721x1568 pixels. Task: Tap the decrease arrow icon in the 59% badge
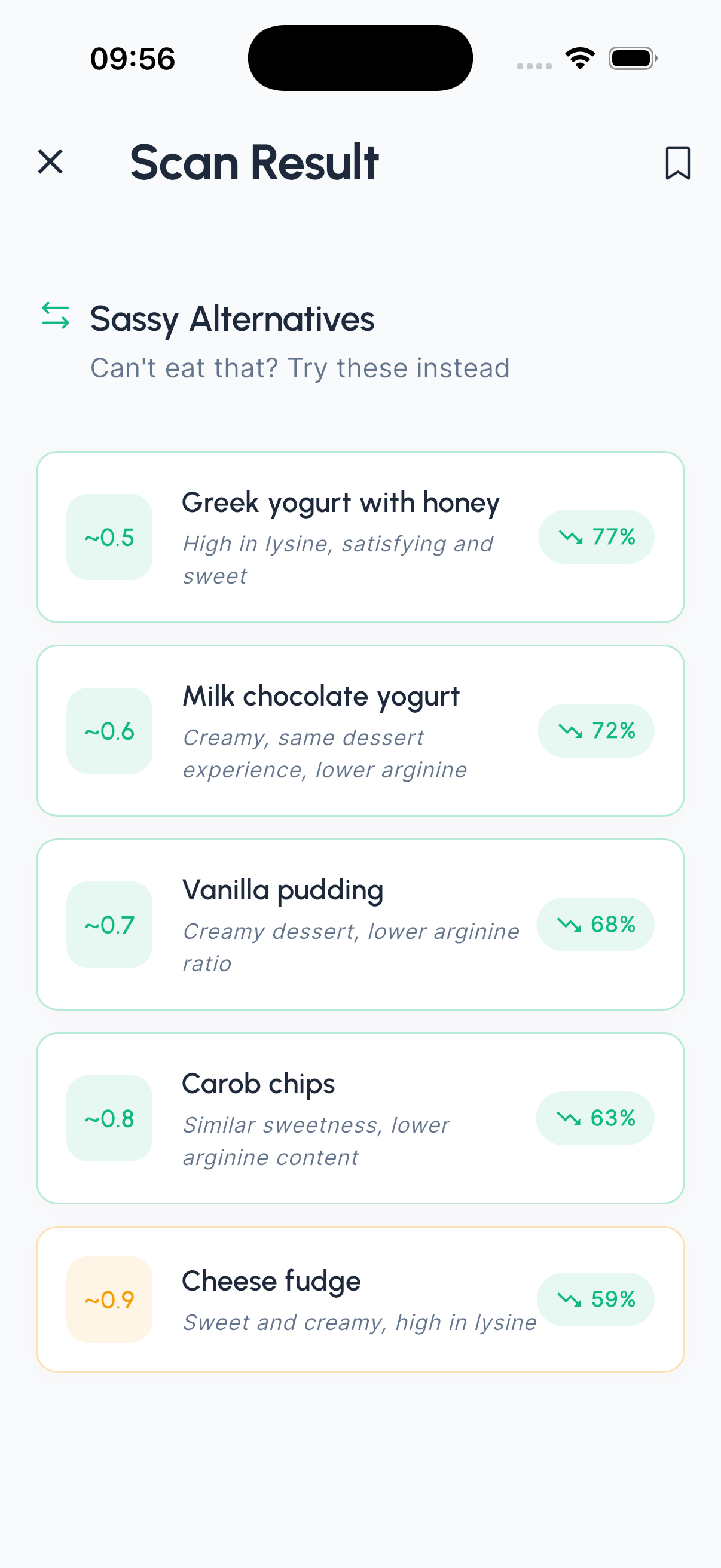click(570, 1299)
